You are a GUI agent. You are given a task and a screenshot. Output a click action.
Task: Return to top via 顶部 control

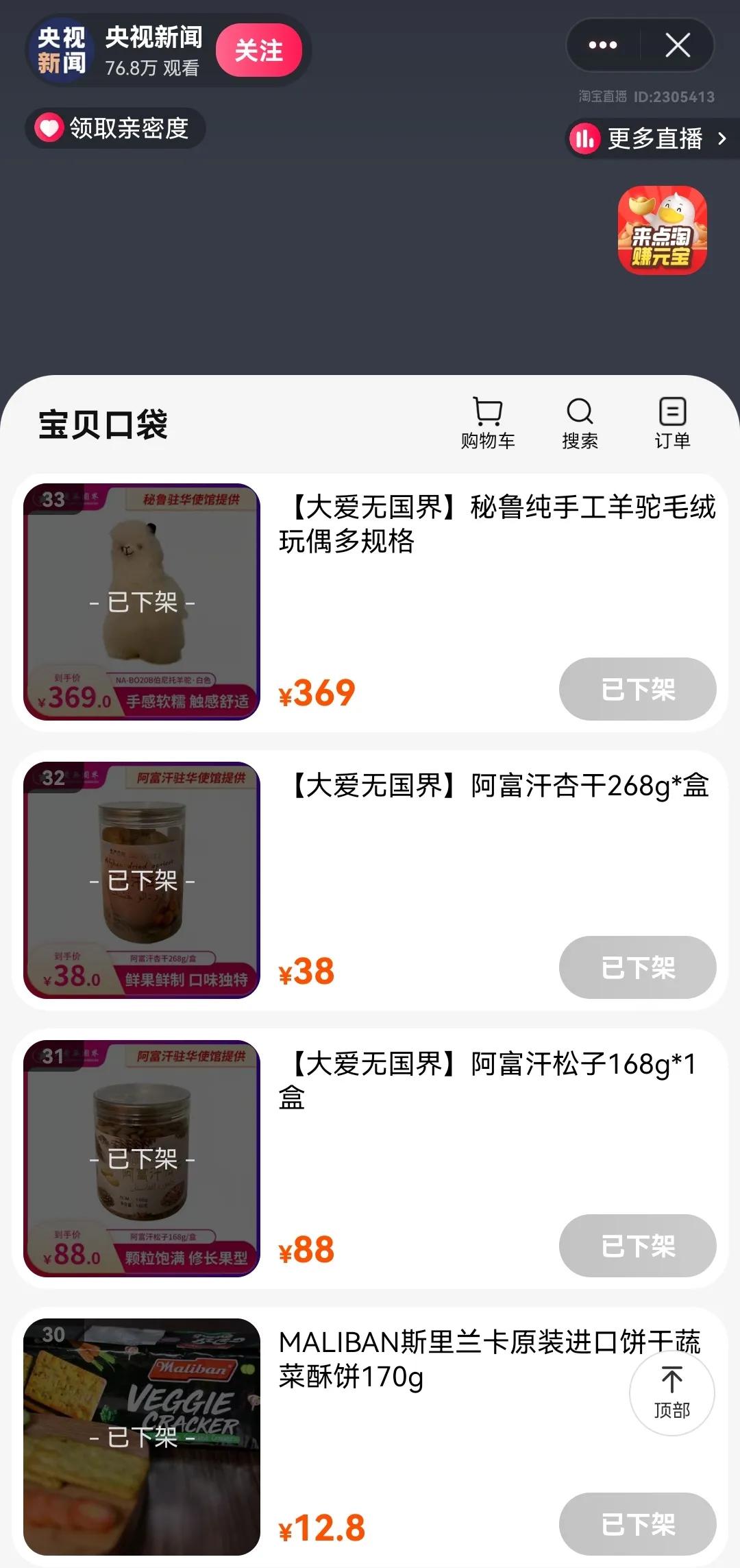(x=672, y=1395)
